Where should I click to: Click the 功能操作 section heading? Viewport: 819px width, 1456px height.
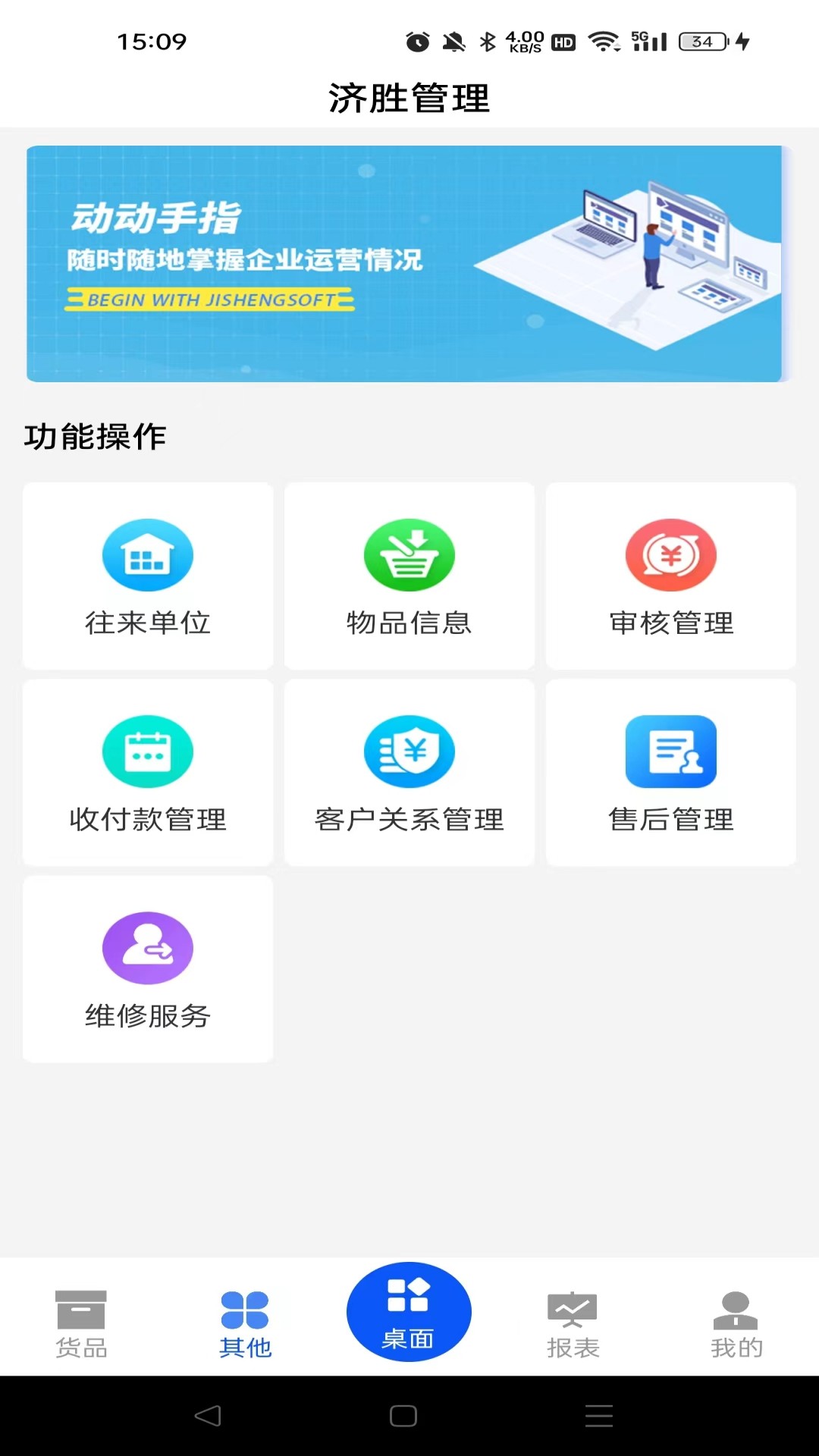[x=95, y=437]
